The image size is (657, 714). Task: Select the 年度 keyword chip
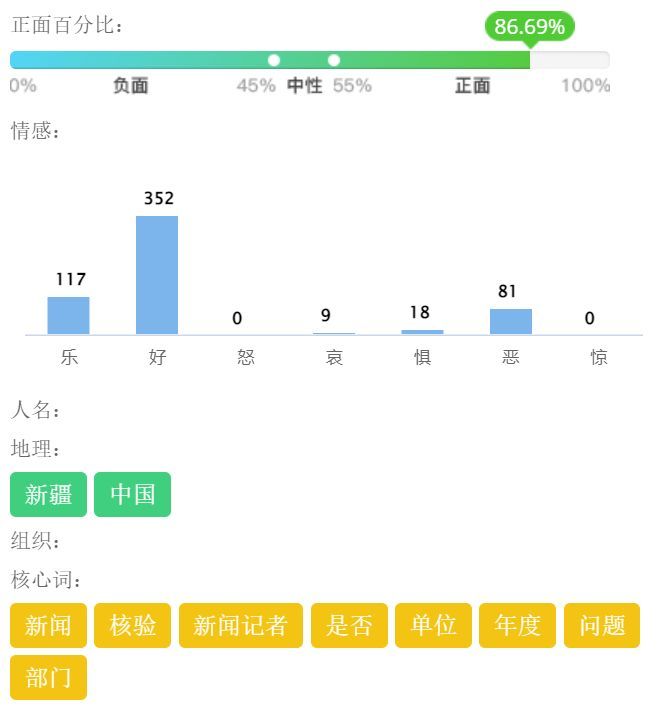click(517, 625)
